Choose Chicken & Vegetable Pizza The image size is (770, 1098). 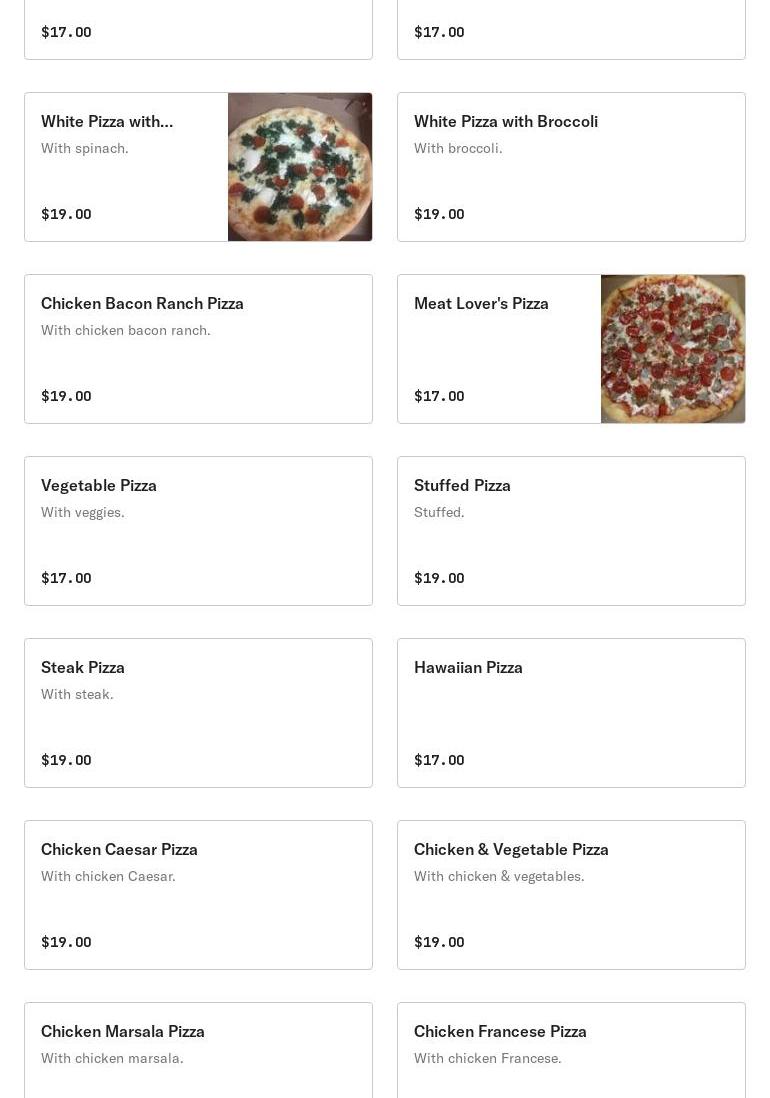(571, 895)
